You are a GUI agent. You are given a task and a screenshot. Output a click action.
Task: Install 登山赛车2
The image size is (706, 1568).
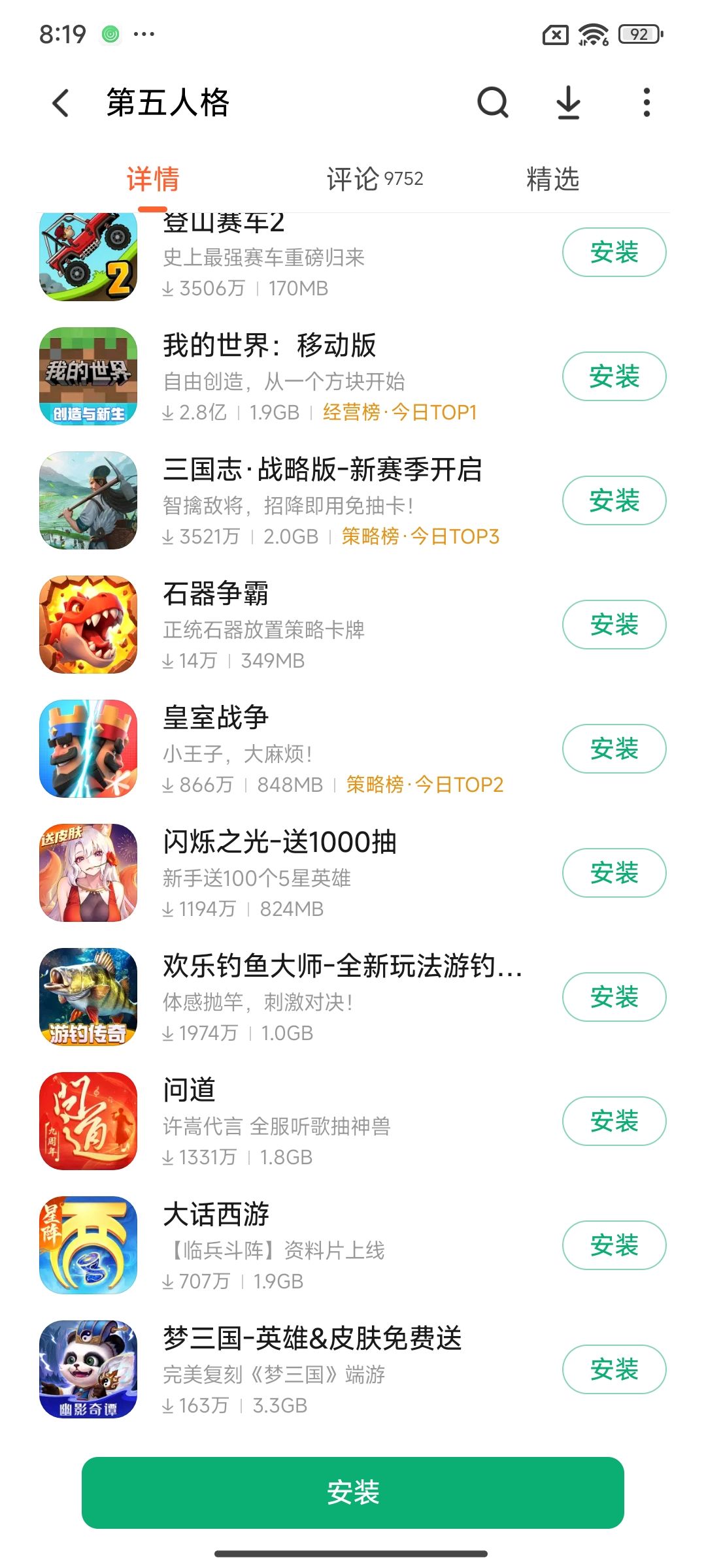(614, 252)
